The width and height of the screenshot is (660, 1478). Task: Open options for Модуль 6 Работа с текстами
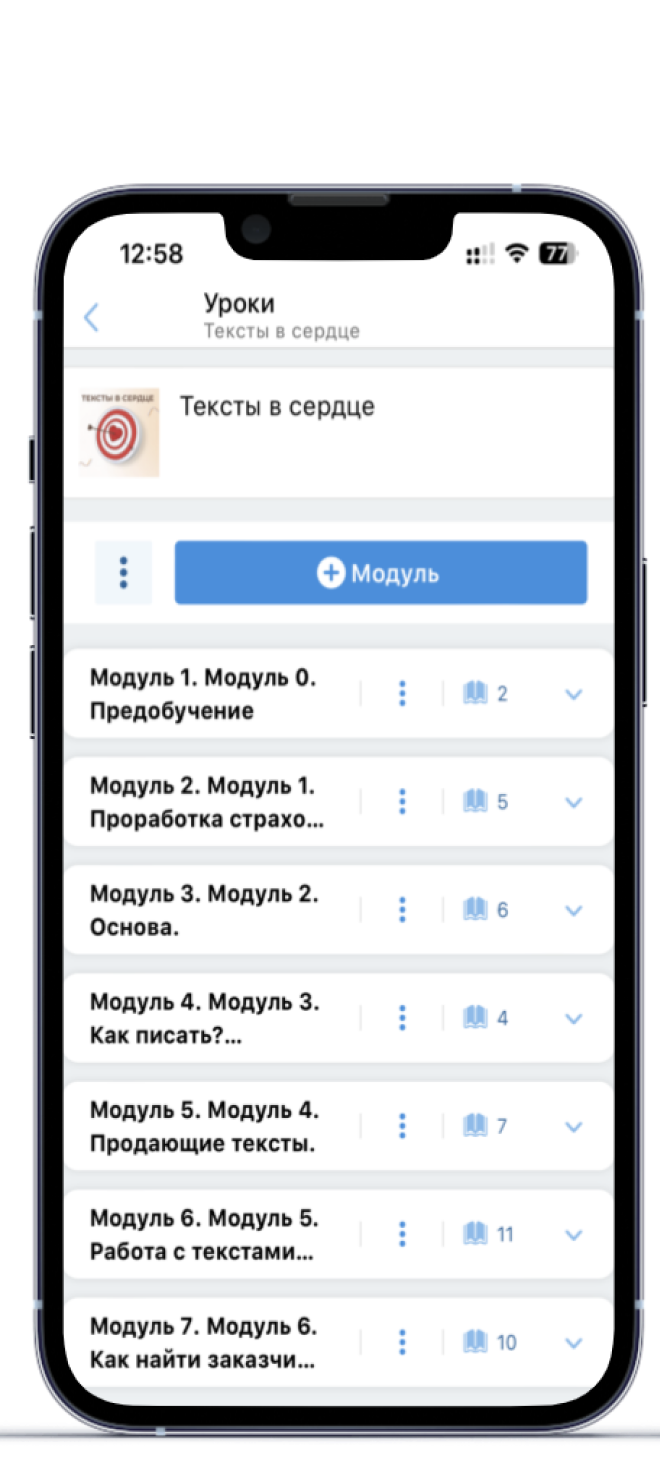402,1233
